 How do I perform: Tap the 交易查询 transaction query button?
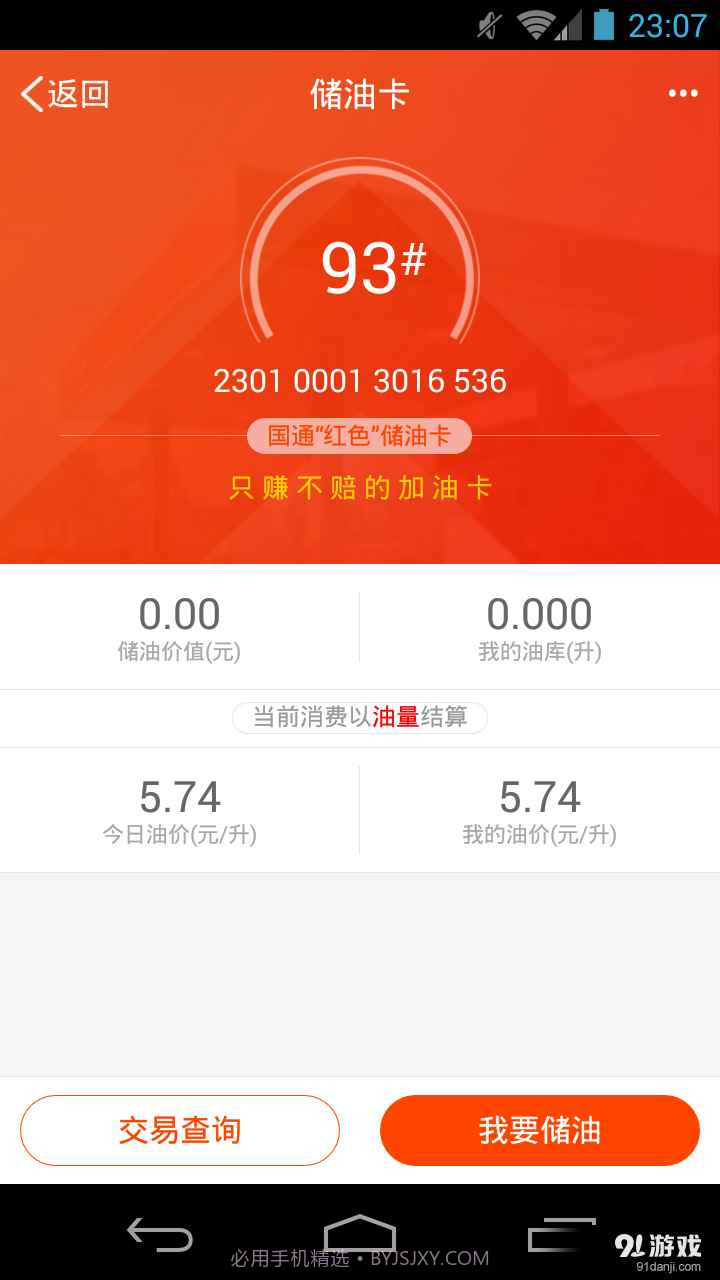tap(180, 1129)
